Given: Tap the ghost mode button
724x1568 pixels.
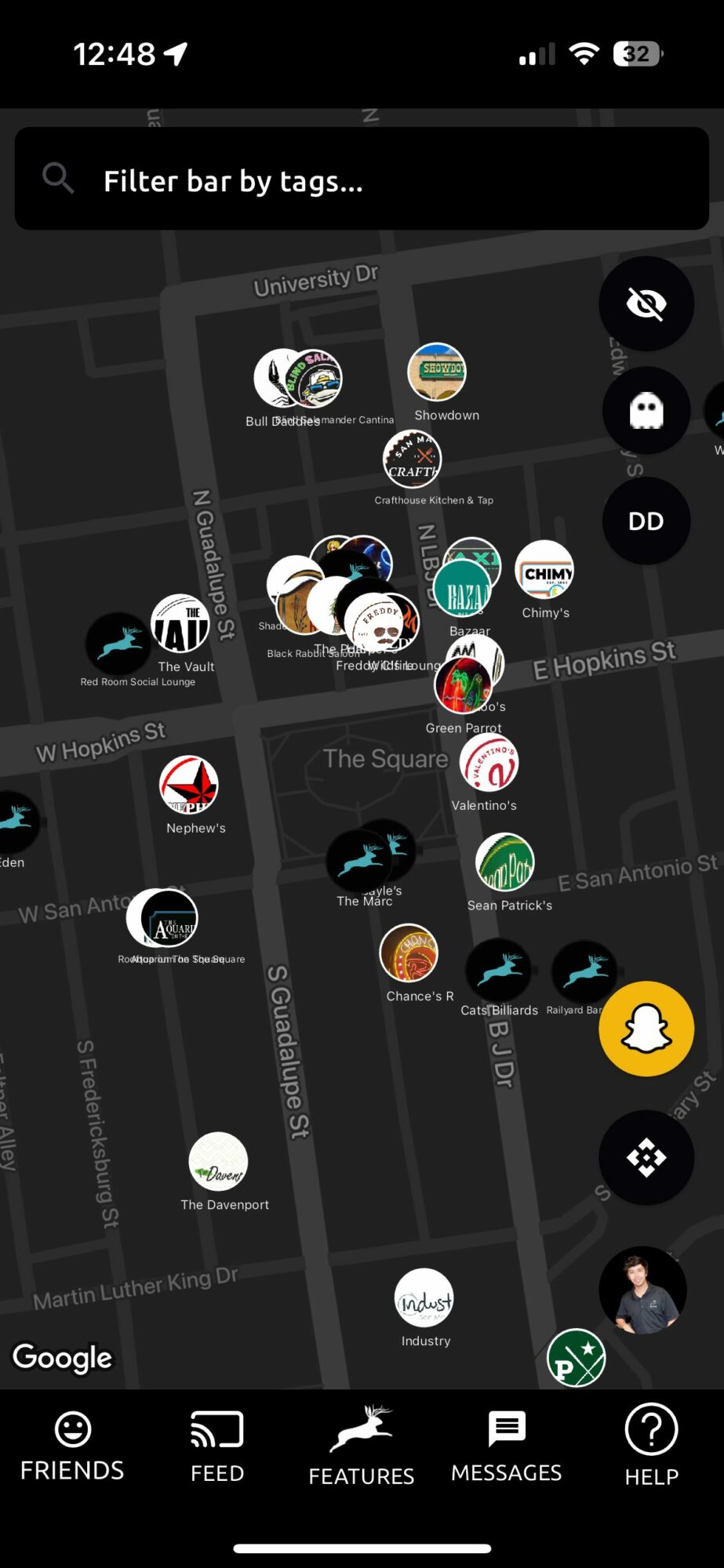Looking at the screenshot, I should (x=646, y=411).
